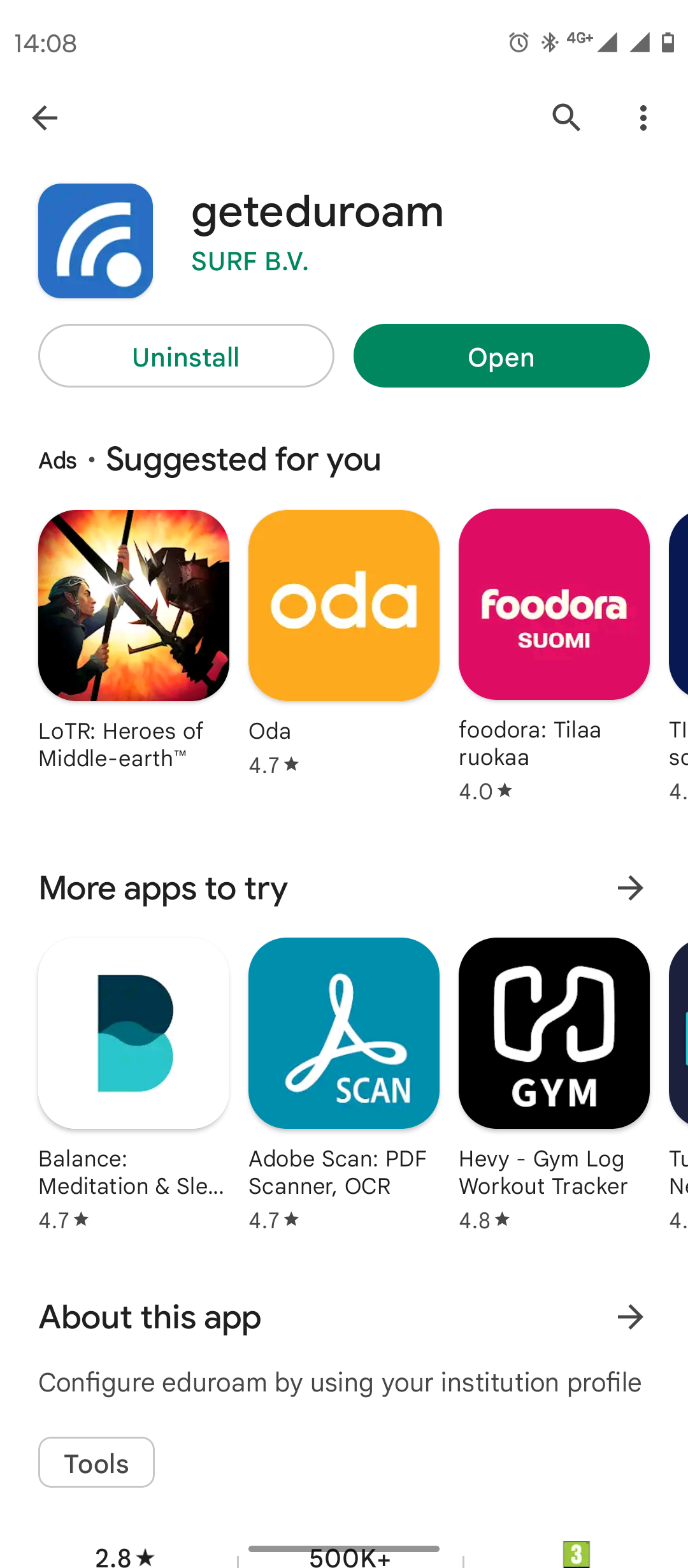Open the geteduroam app
This screenshot has height=1568, width=688.
501,356
